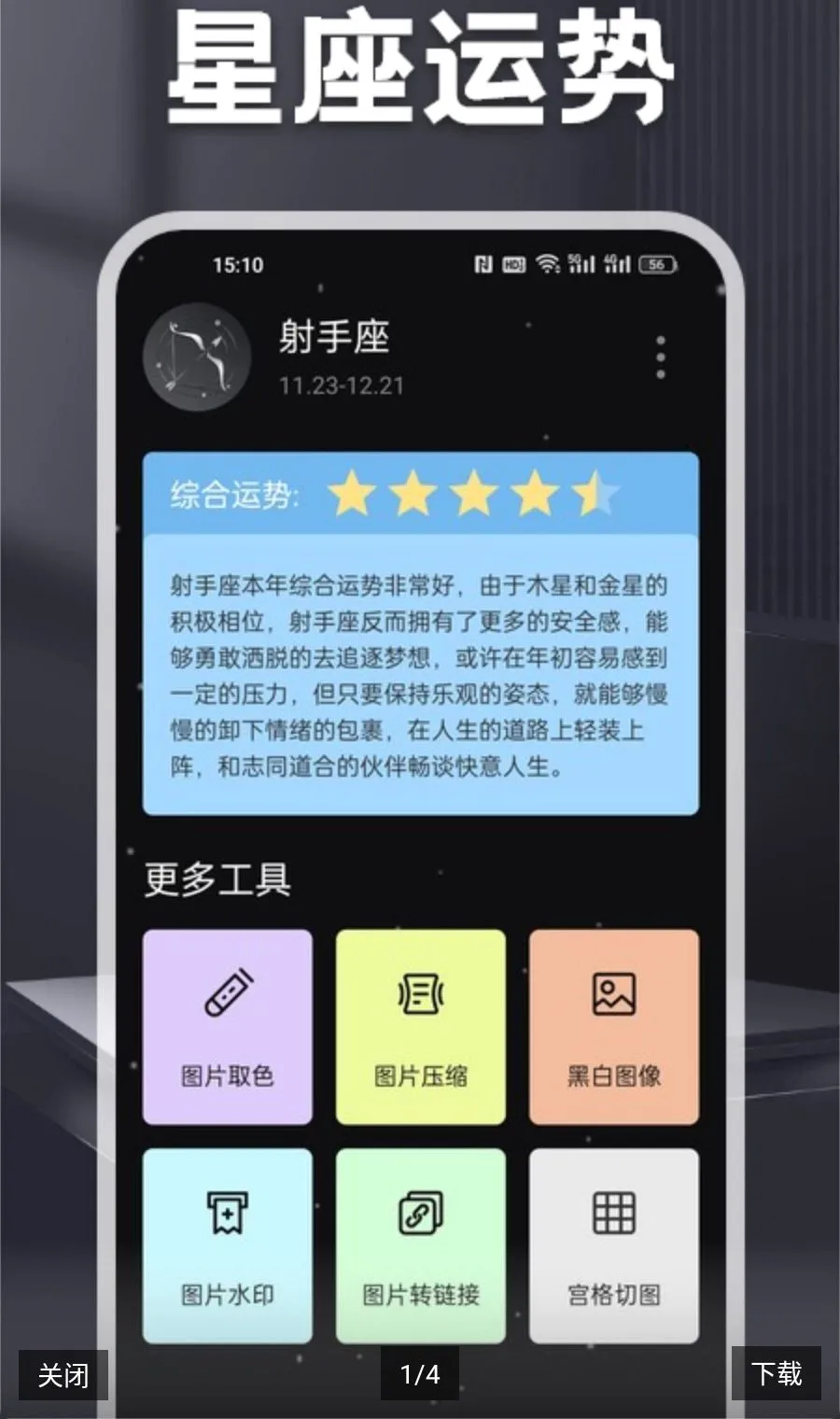Close the image viewer with 关闭
This screenshot has height=1419, width=840.
click(63, 1374)
